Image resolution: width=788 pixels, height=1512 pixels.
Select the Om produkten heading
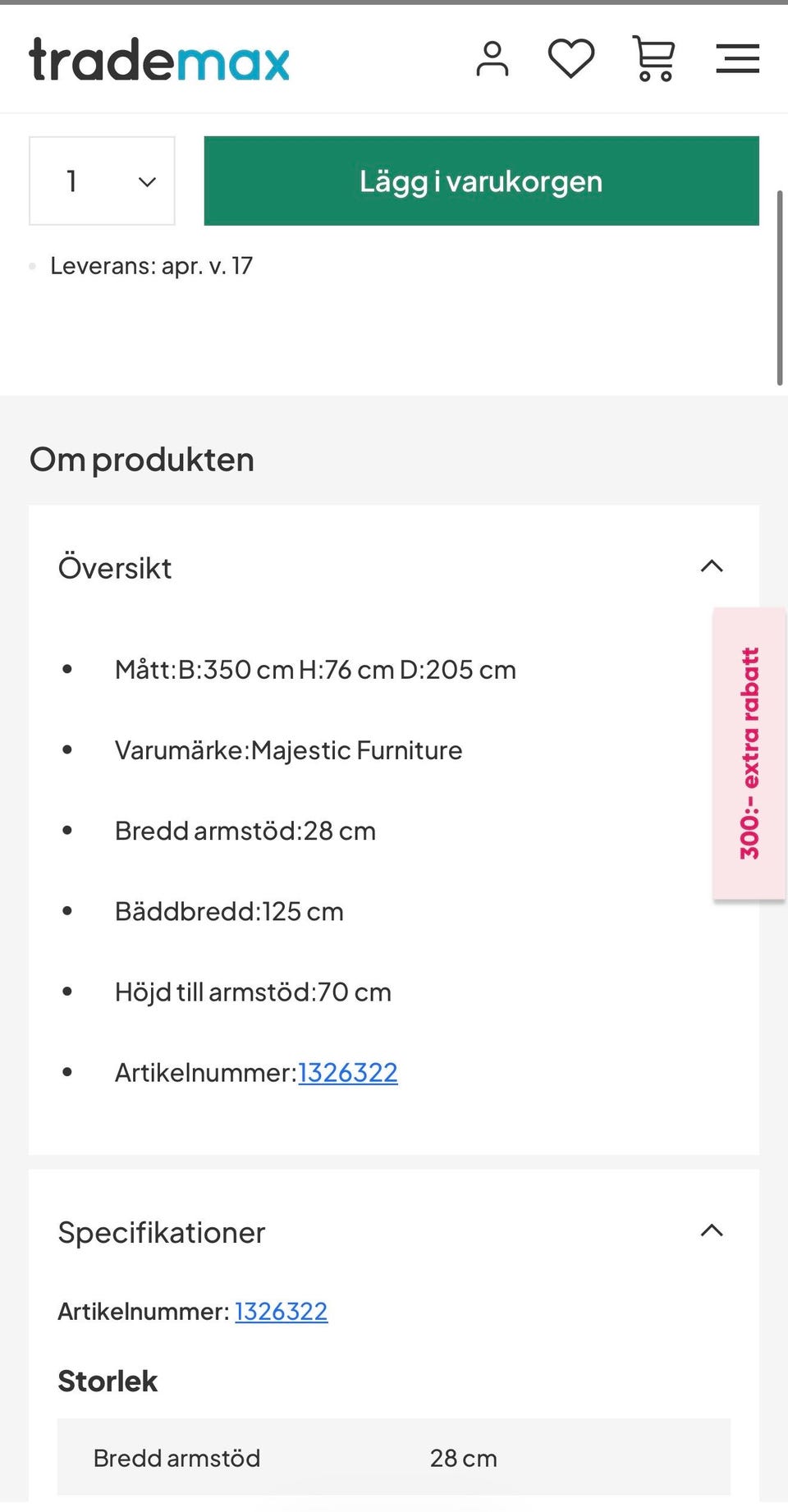pos(141,458)
